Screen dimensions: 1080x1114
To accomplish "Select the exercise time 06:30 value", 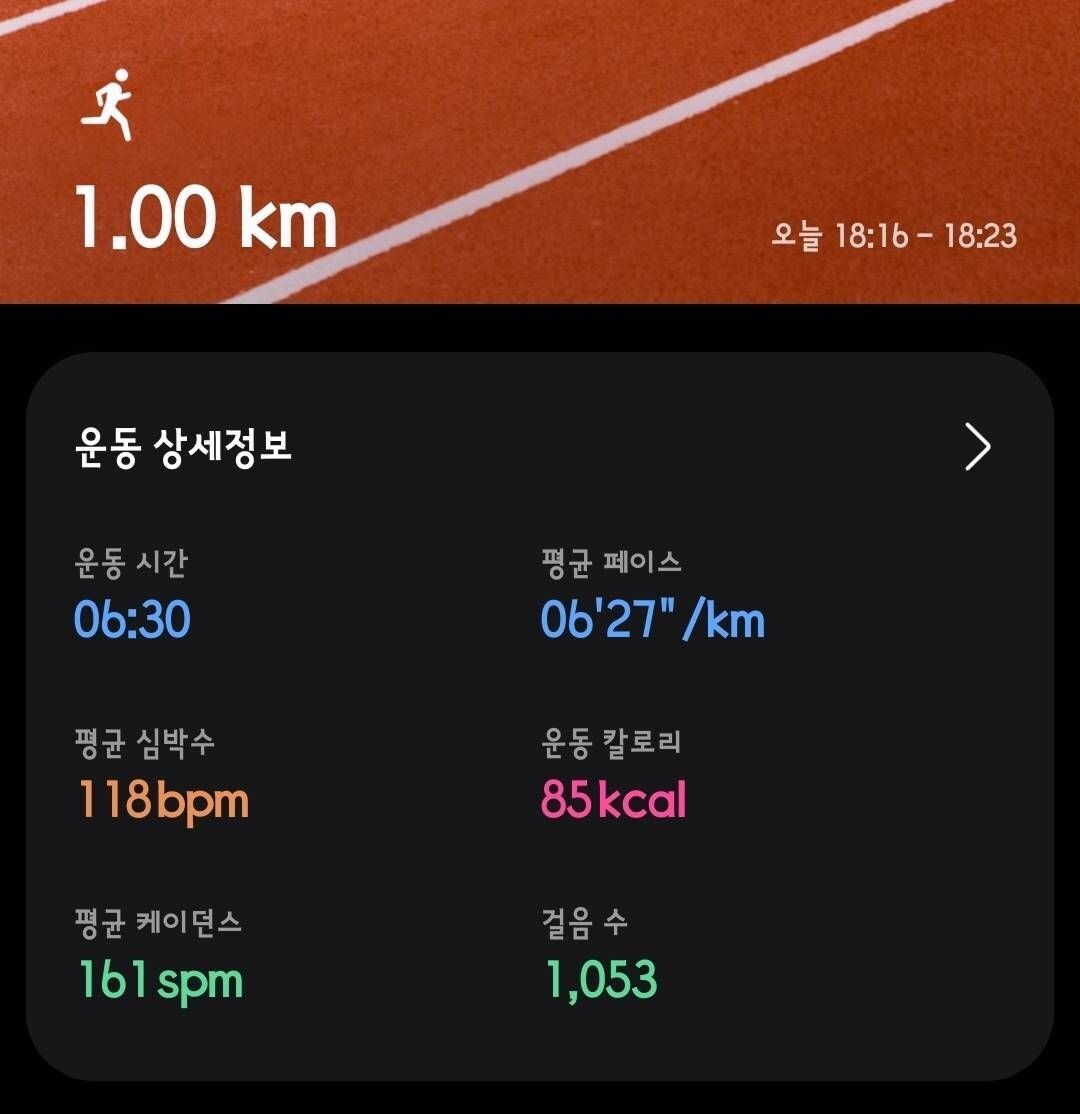I will 132,620.
